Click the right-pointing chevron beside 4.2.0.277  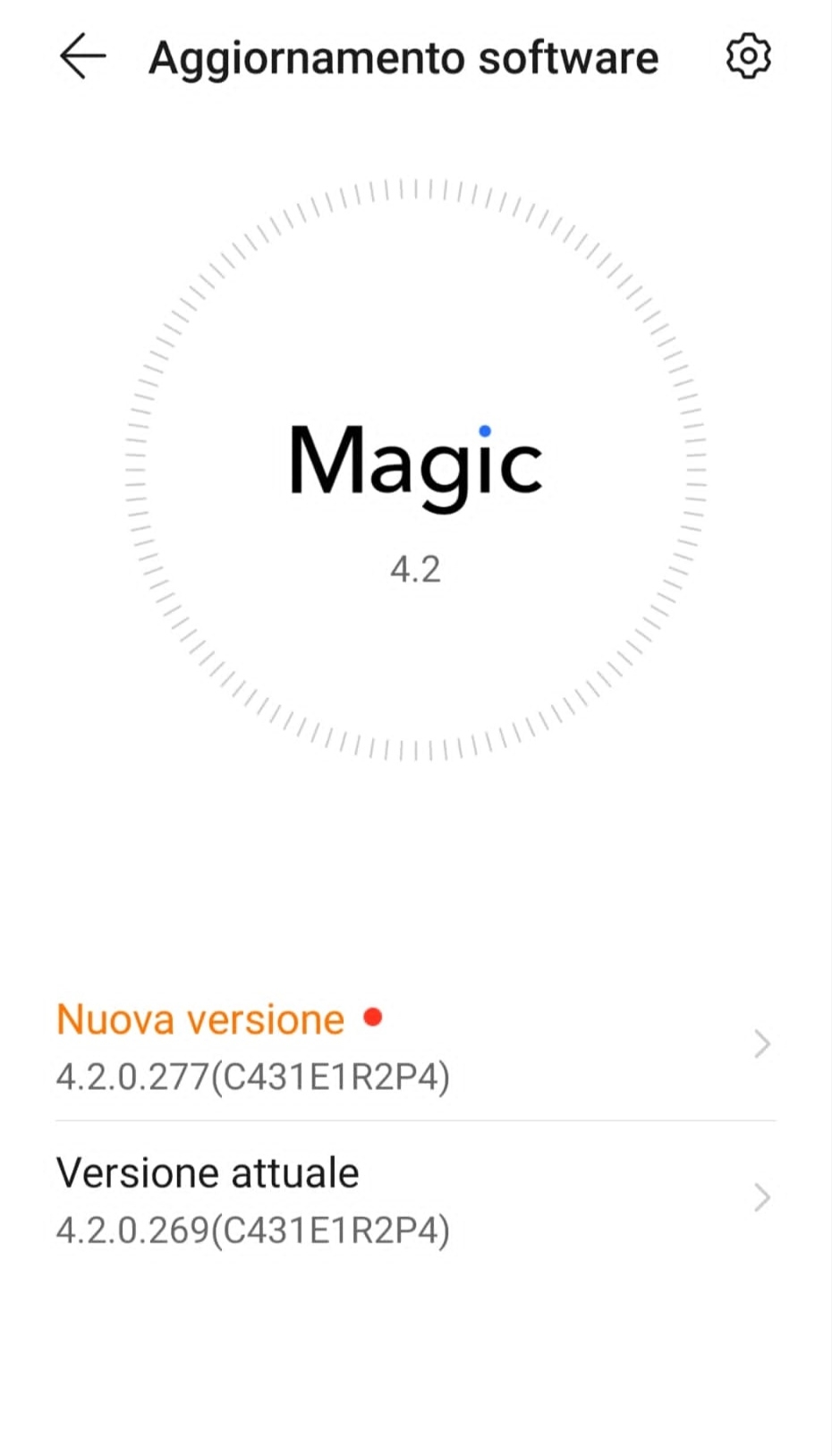[762, 1043]
